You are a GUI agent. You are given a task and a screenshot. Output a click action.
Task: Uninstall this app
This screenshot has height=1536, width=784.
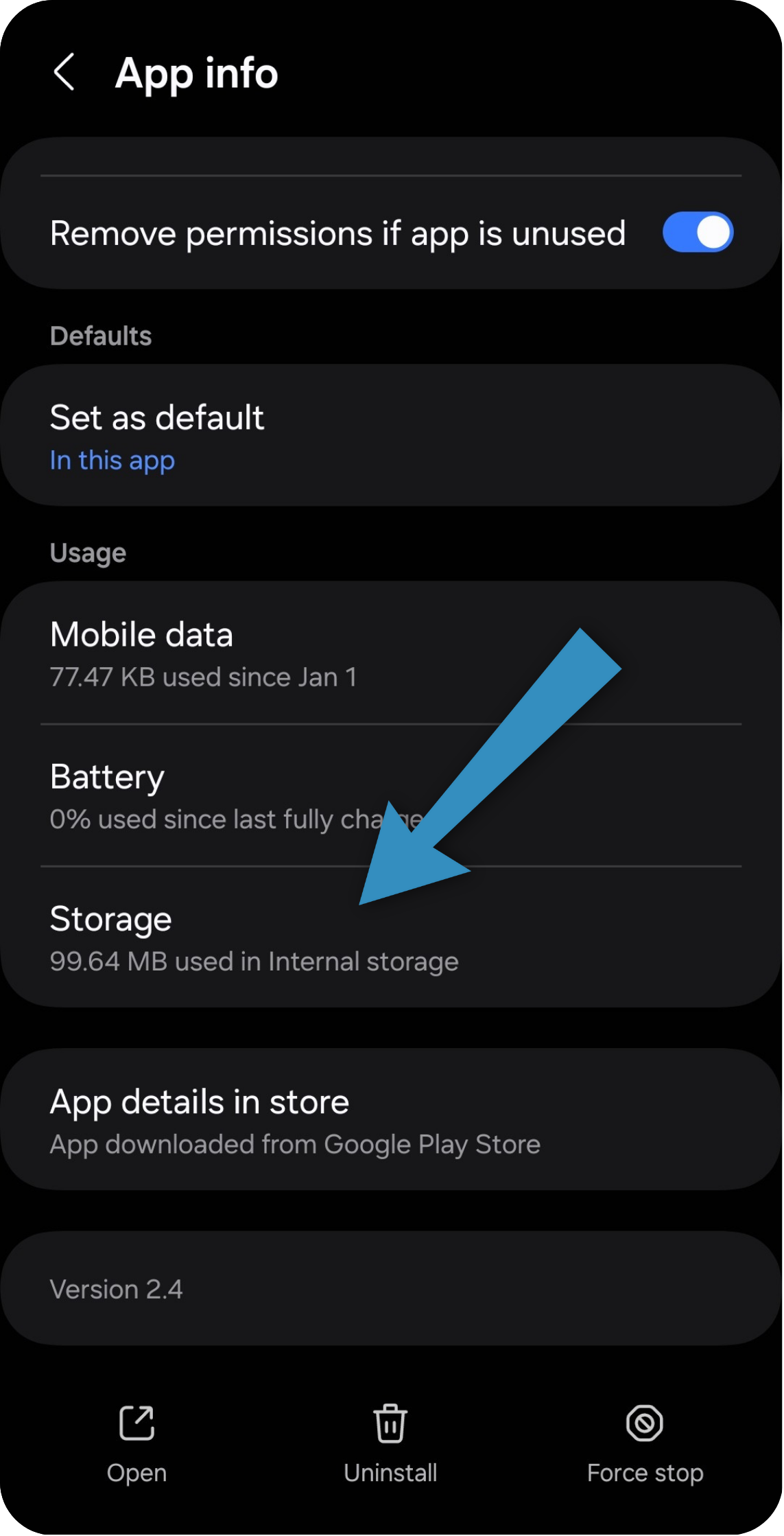click(x=390, y=1443)
